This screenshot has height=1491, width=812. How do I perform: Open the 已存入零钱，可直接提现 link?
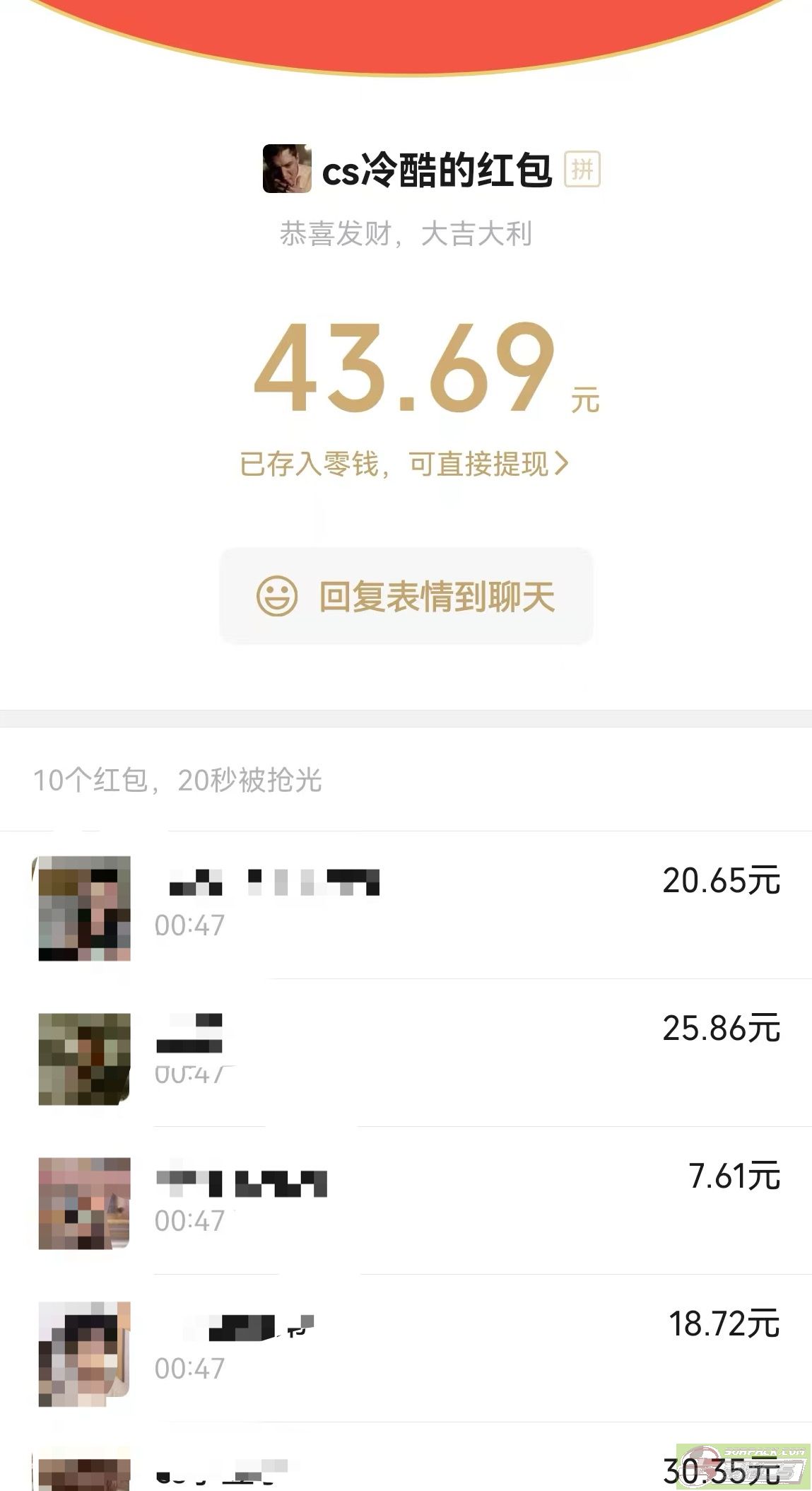(404, 464)
